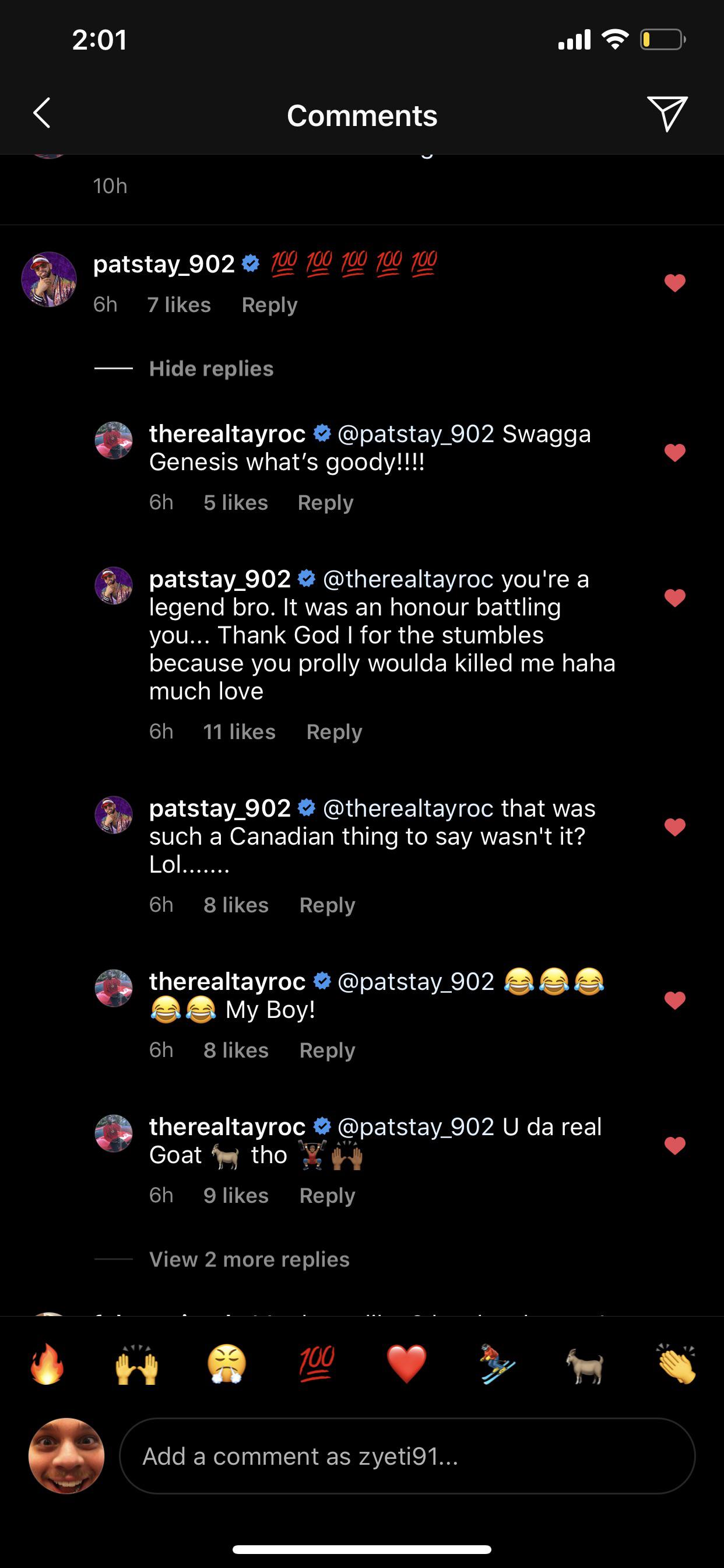Open 11 likes on the legend comment
724x1568 pixels.
coord(239,731)
